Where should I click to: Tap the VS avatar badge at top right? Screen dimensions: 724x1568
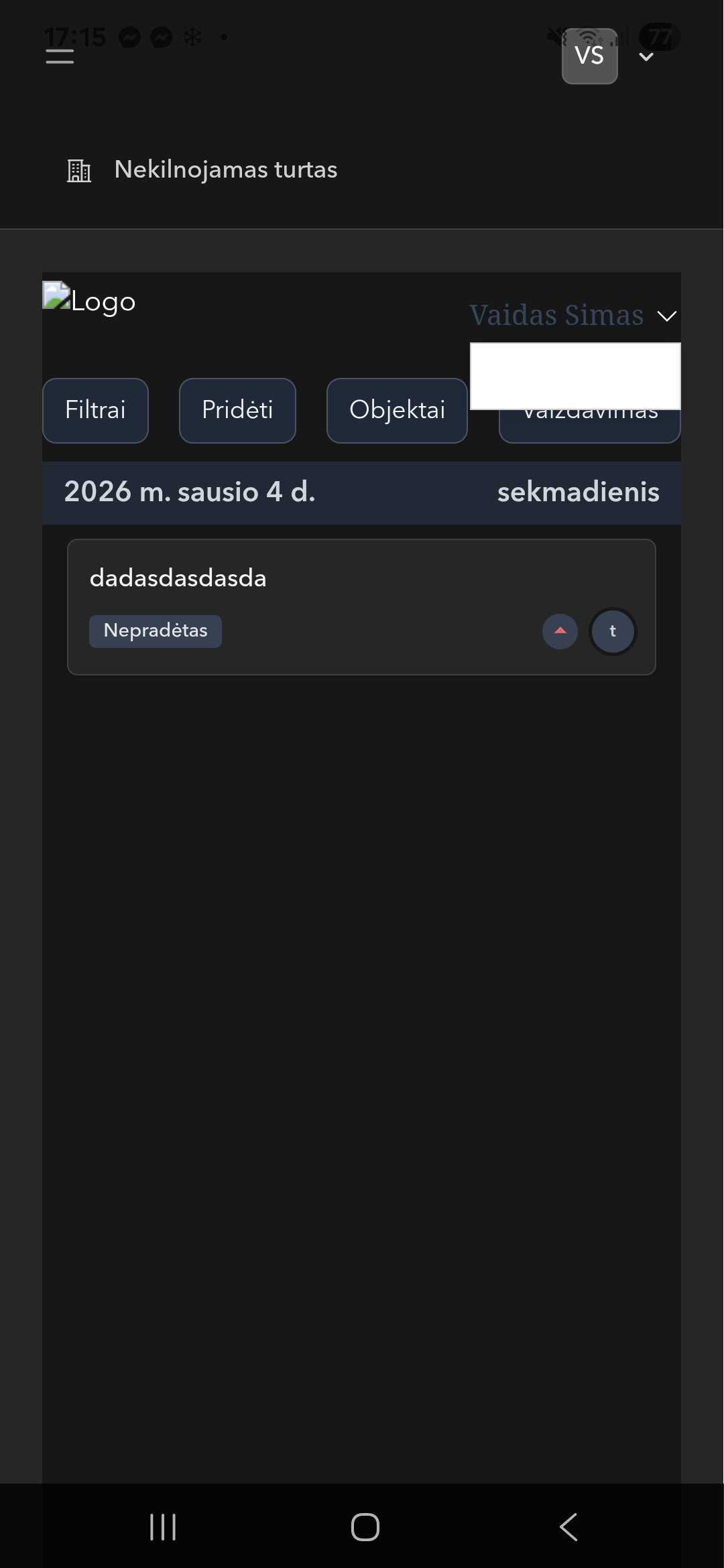click(589, 56)
